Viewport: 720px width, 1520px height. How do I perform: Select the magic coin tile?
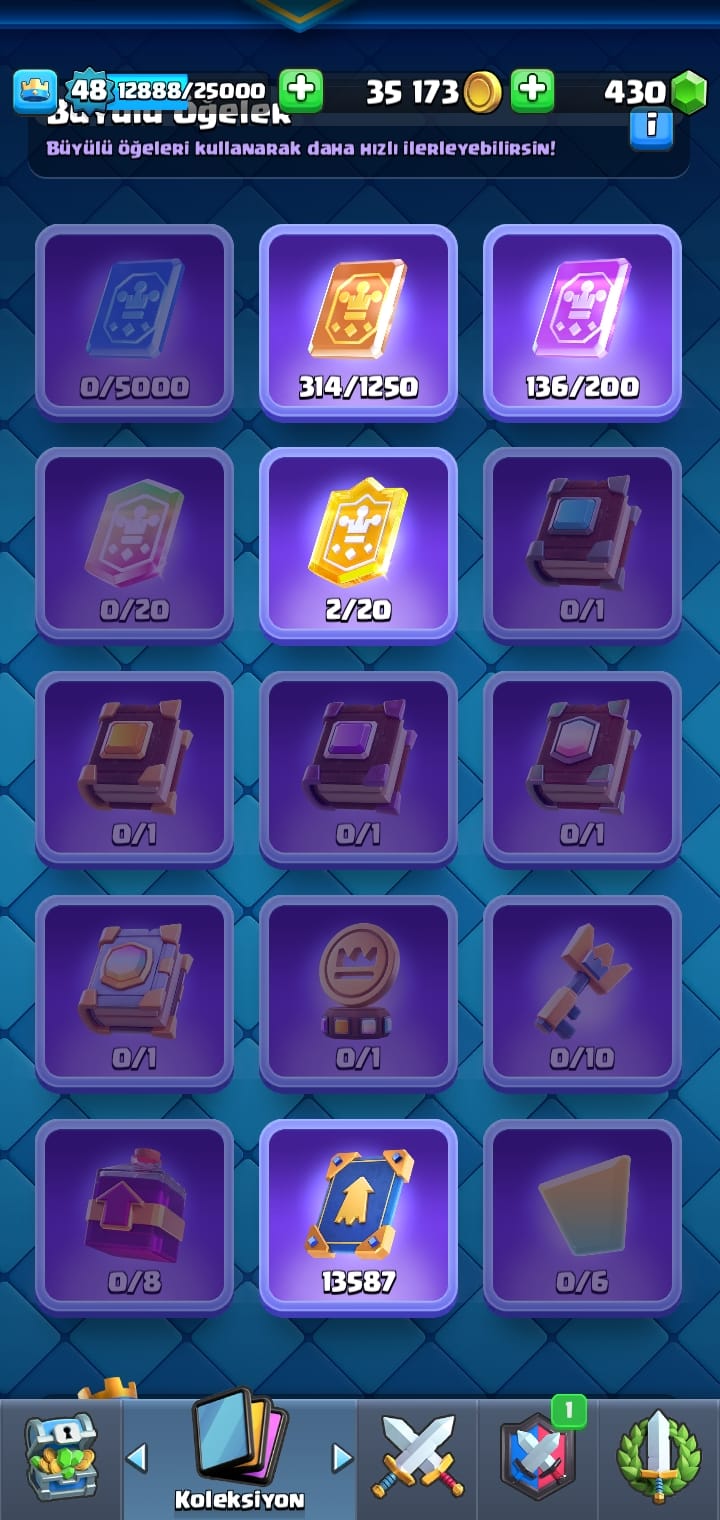coord(358,992)
